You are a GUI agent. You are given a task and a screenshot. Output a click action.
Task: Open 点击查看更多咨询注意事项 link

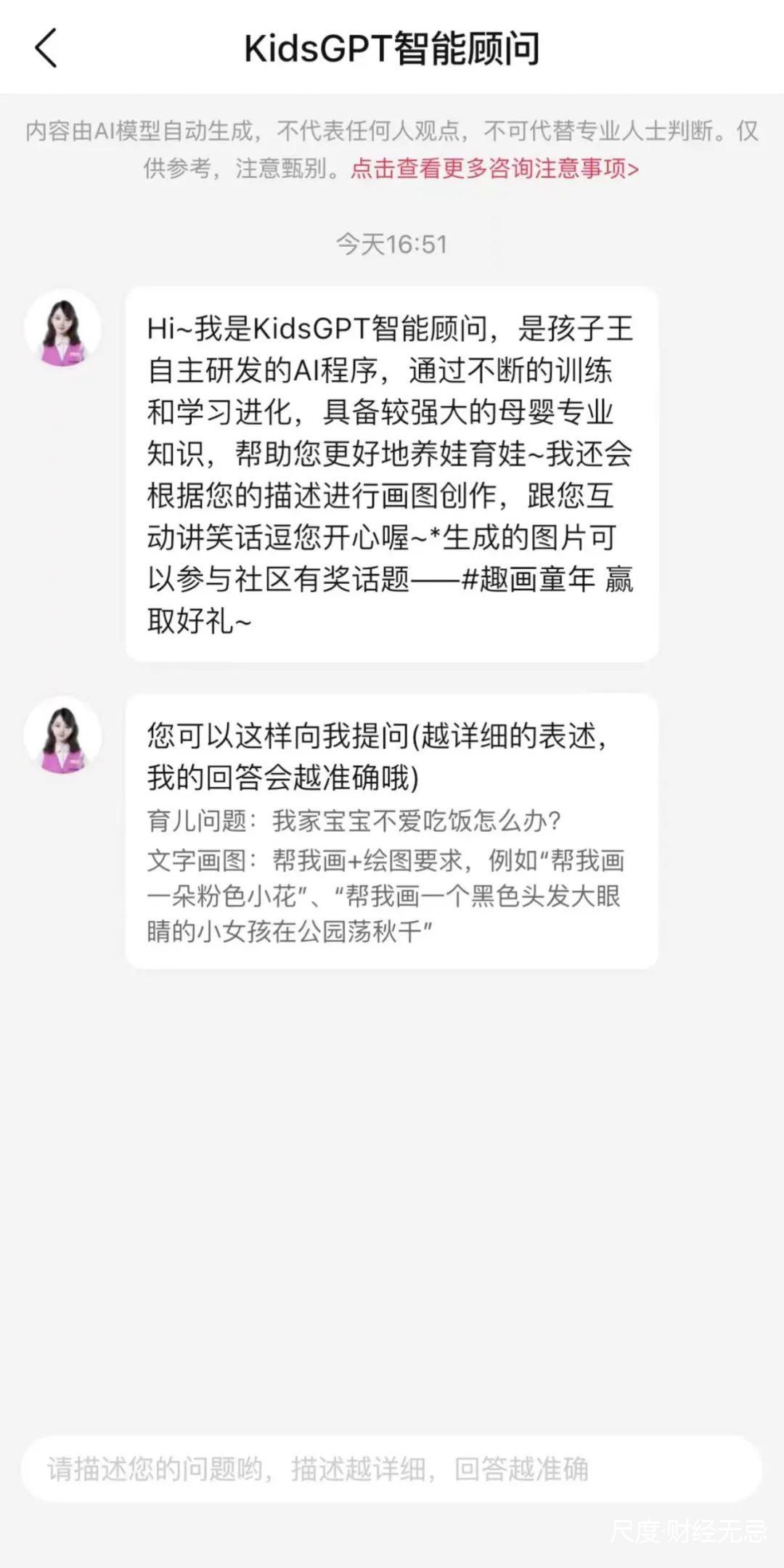494,169
